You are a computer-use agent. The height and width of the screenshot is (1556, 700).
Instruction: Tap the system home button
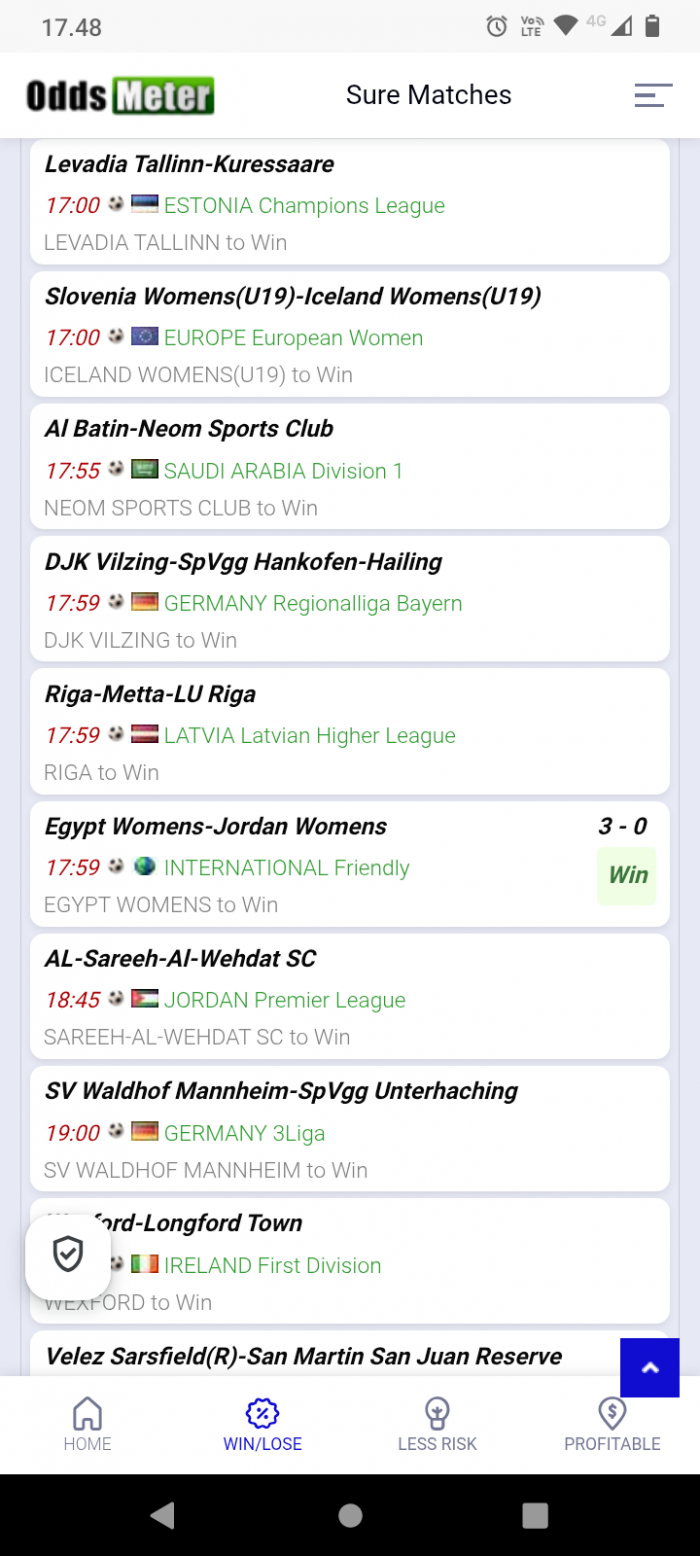click(x=350, y=1515)
